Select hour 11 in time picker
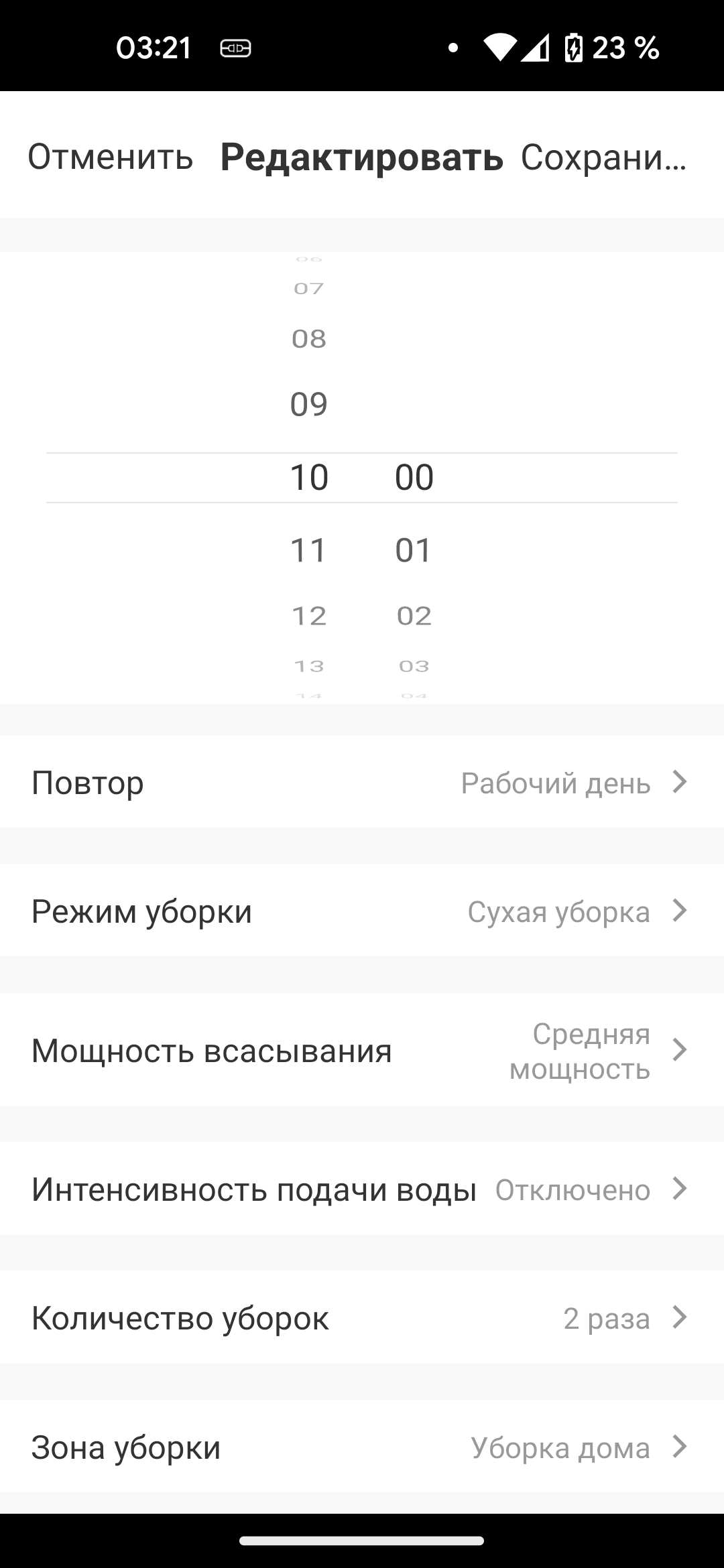 (308, 550)
